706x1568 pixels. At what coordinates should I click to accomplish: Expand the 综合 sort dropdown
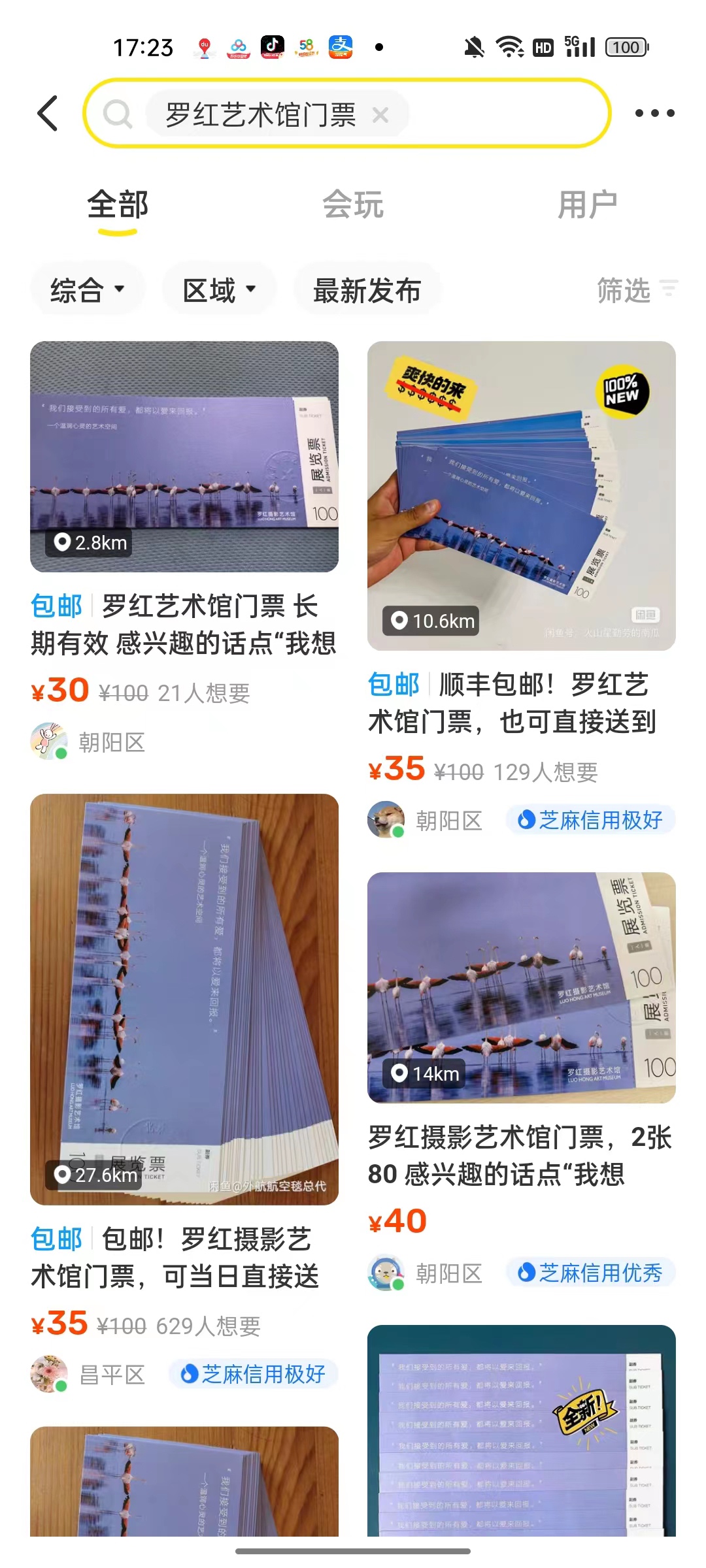point(88,289)
